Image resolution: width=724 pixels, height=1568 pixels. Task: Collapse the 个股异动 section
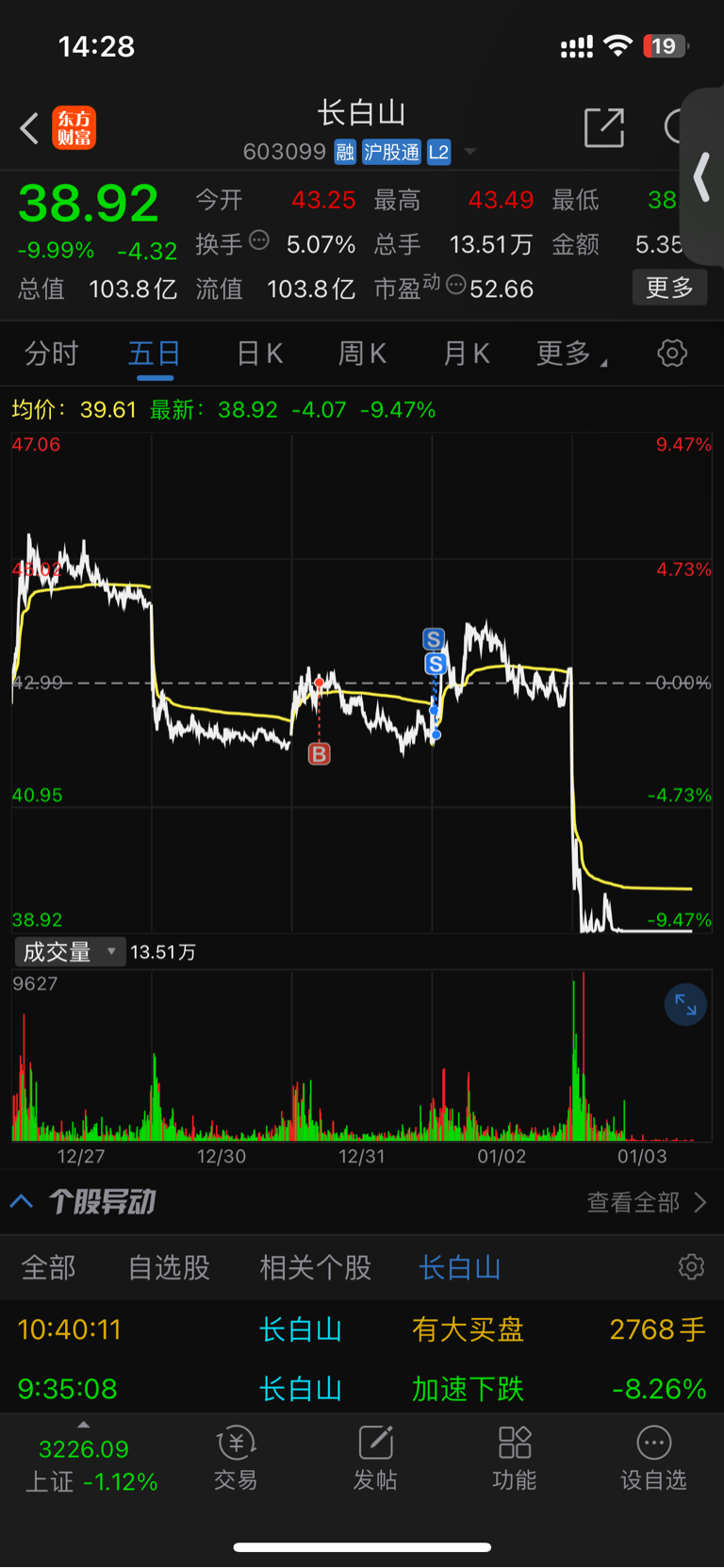(x=22, y=1201)
